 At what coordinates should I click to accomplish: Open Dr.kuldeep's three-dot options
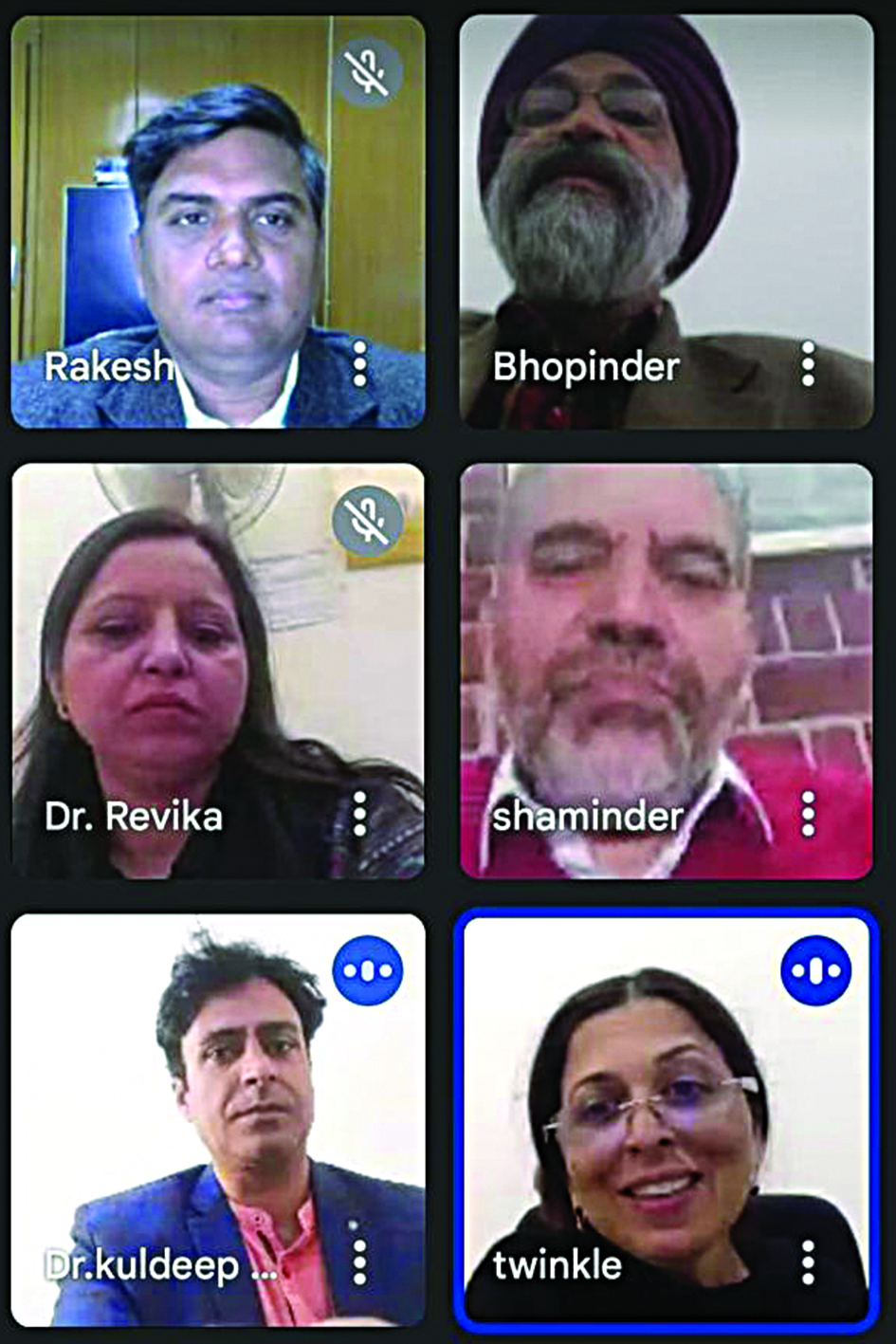pos(359,1262)
